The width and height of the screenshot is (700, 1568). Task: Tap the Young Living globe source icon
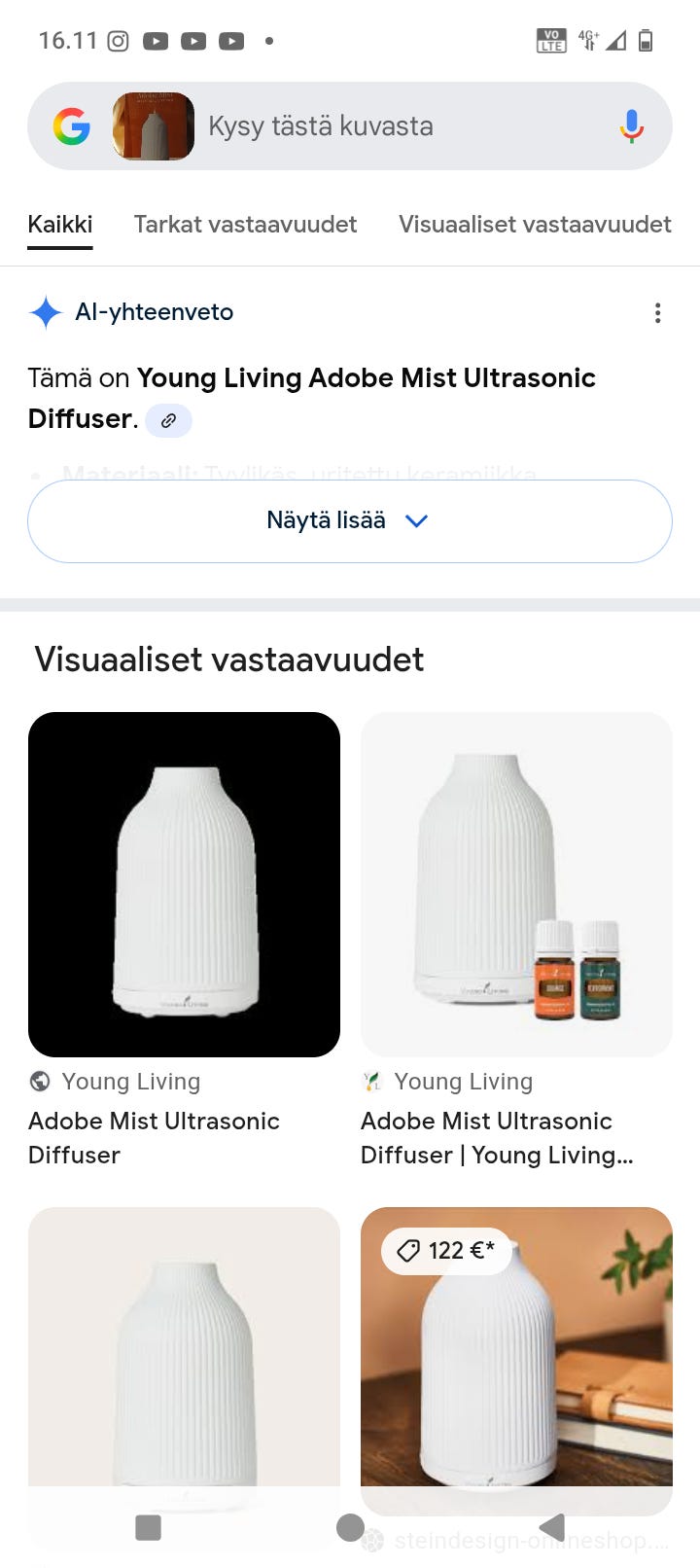coord(39,1082)
